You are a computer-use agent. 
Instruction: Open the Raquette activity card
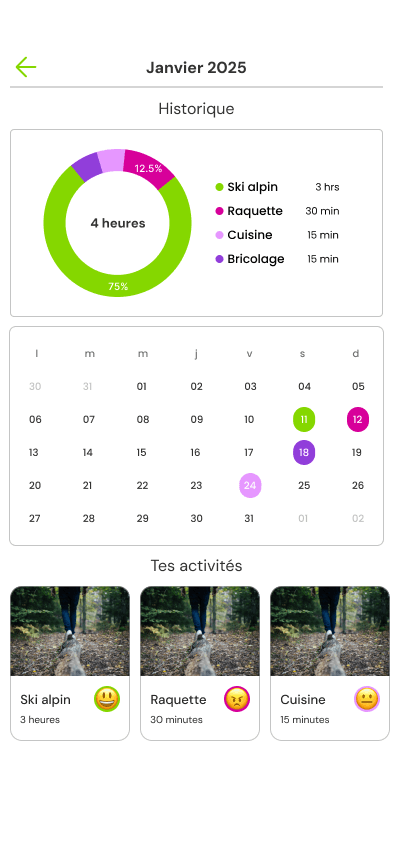coord(200,663)
